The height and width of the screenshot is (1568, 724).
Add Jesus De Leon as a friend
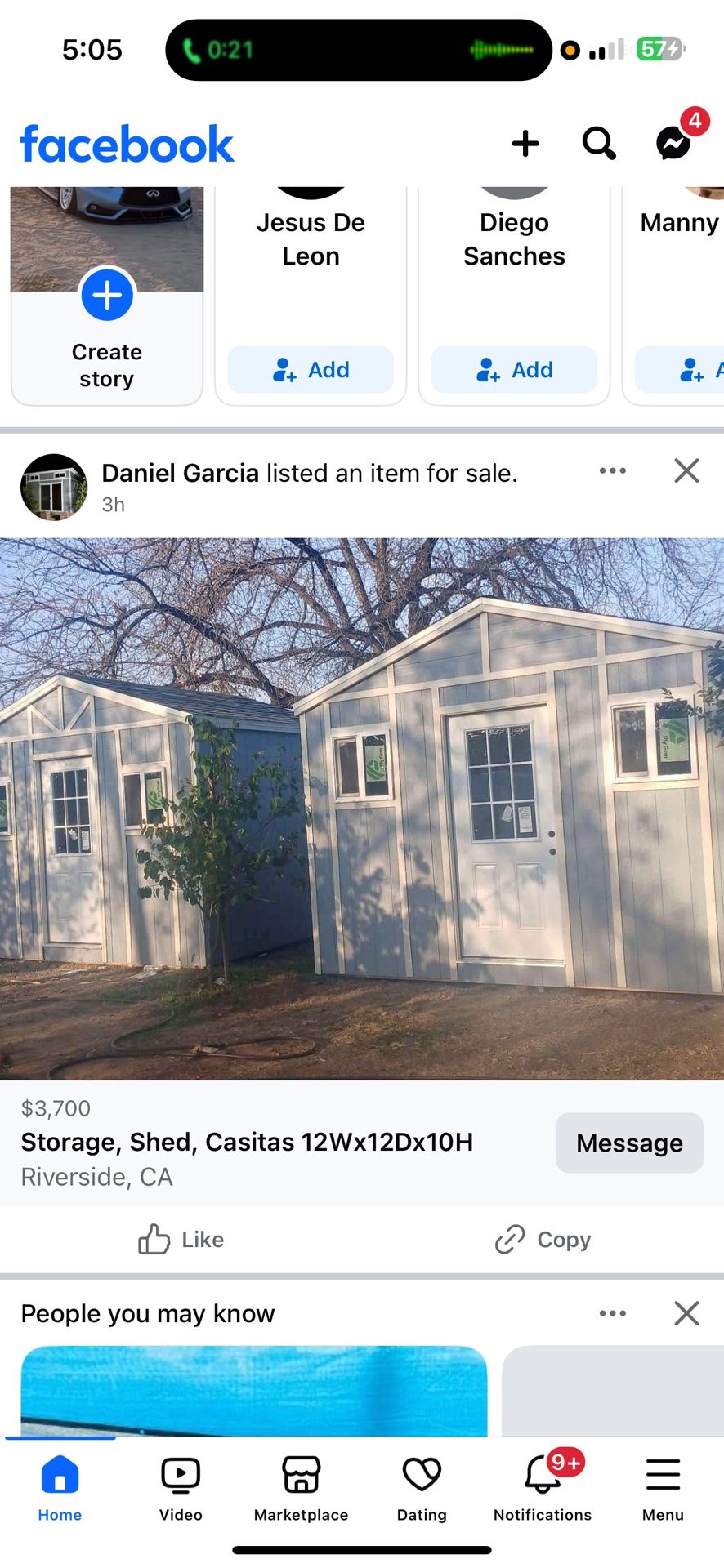pyautogui.click(x=311, y=369)
